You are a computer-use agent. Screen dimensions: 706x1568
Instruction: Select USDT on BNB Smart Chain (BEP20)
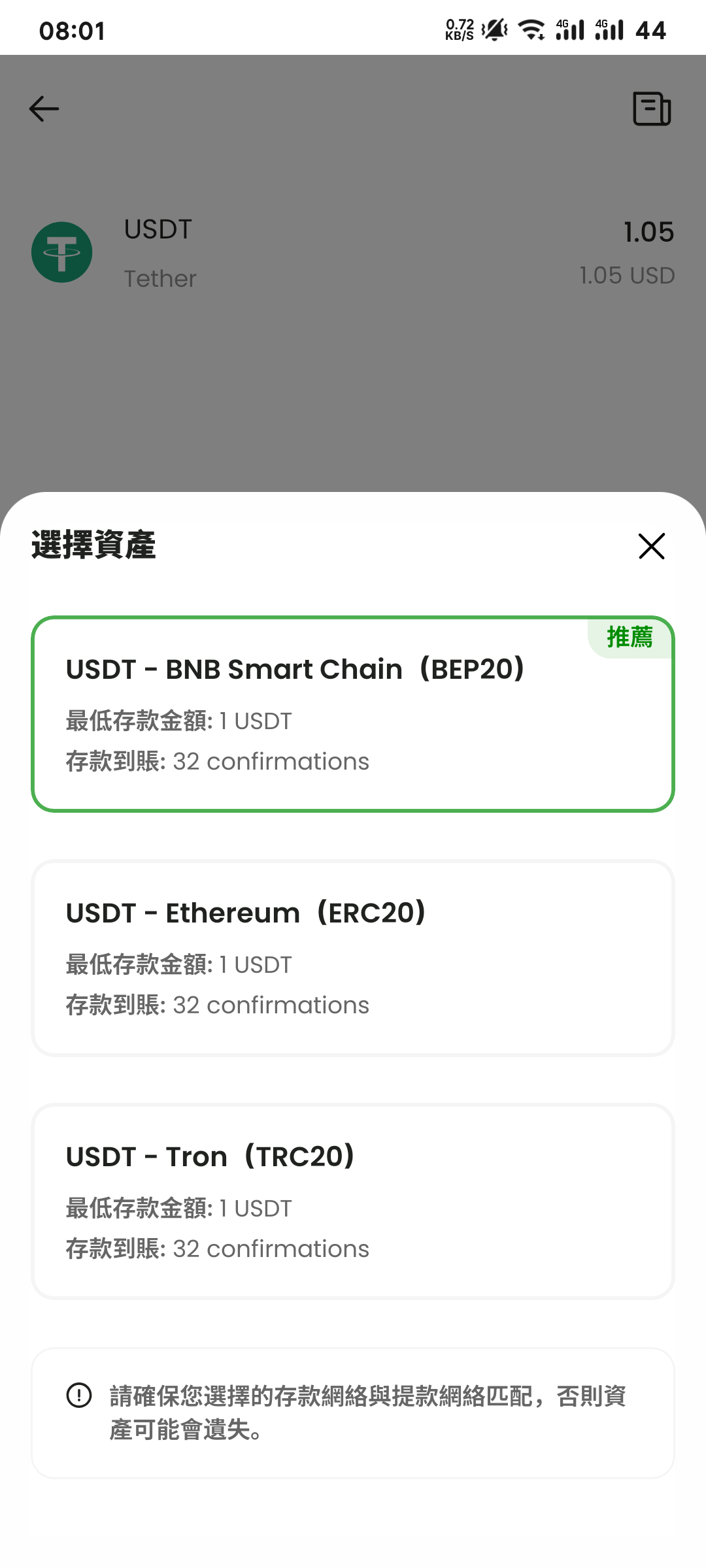click(353, 714)
